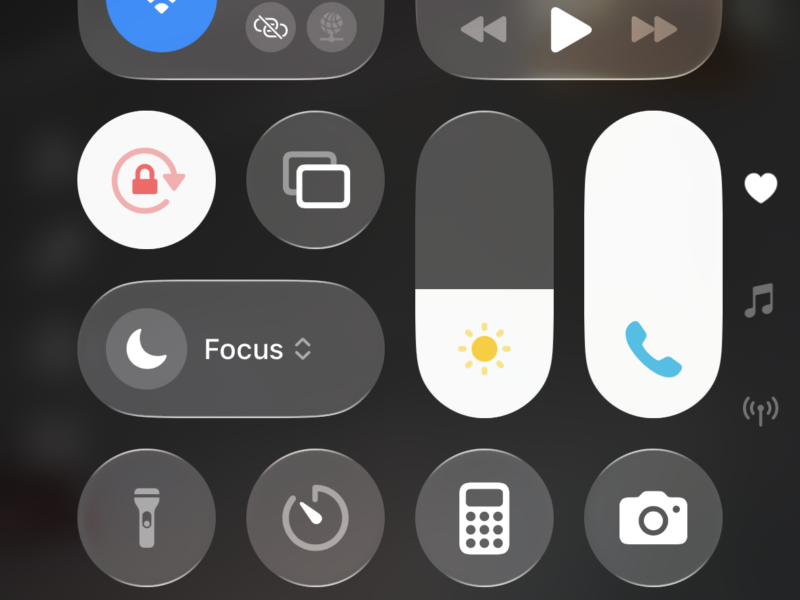
Task: Jump to the connectivity antenna page
Action: [x=760, y=409]
